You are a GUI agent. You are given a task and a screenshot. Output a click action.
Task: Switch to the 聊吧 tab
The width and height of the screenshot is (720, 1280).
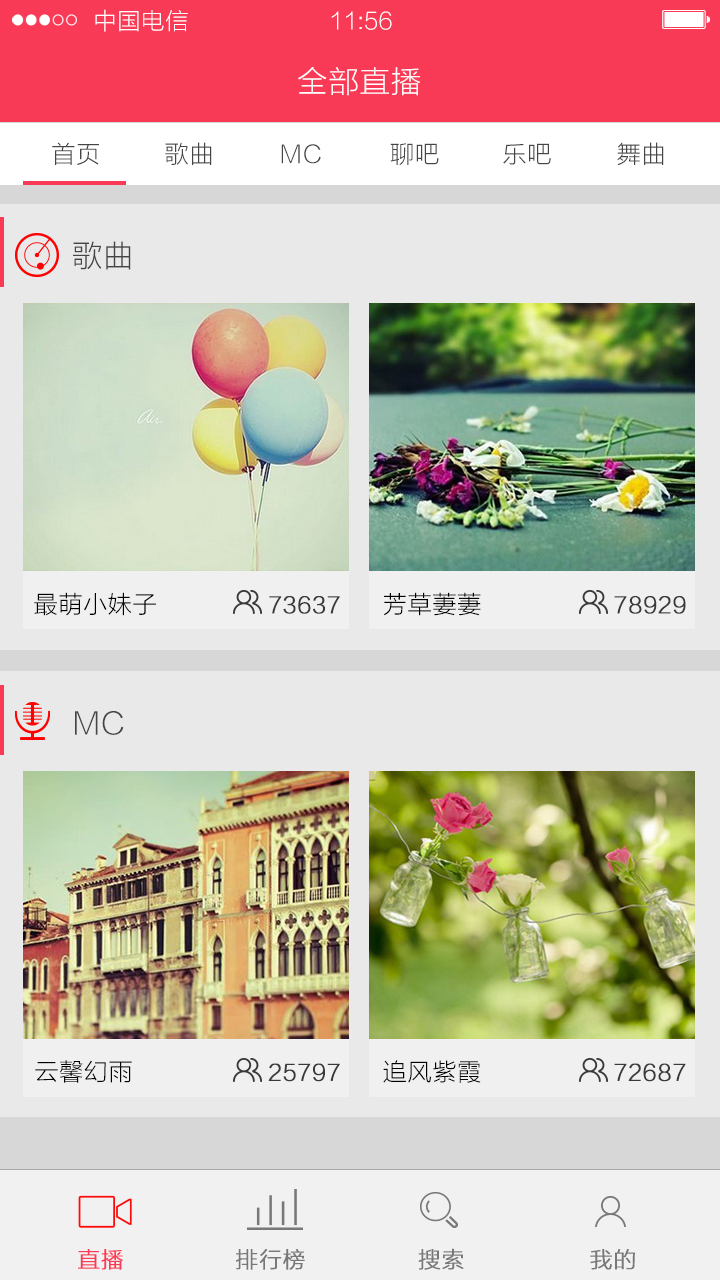414,154
